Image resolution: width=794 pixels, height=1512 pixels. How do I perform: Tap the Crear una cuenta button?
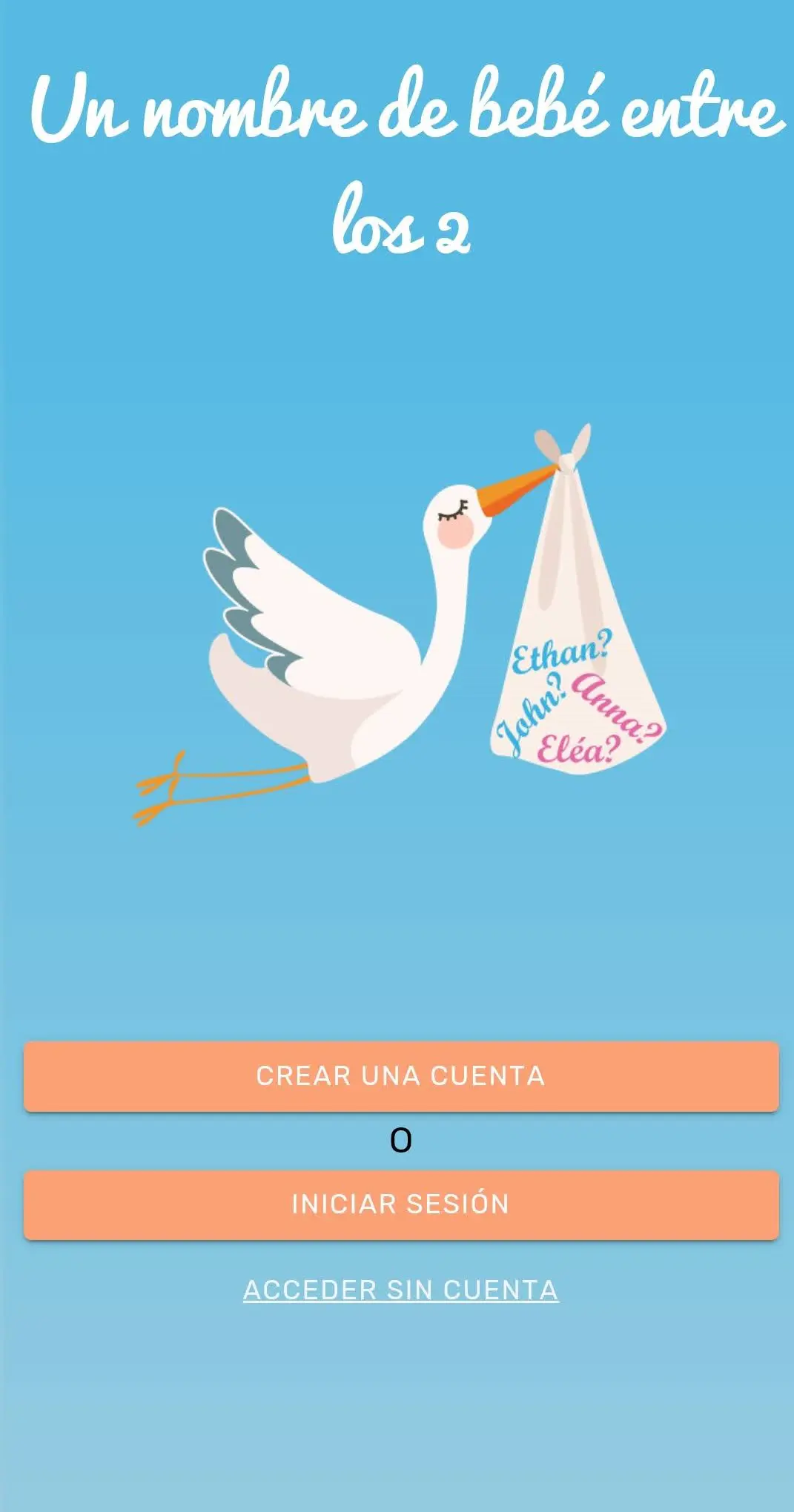[x=400, y=1076]
